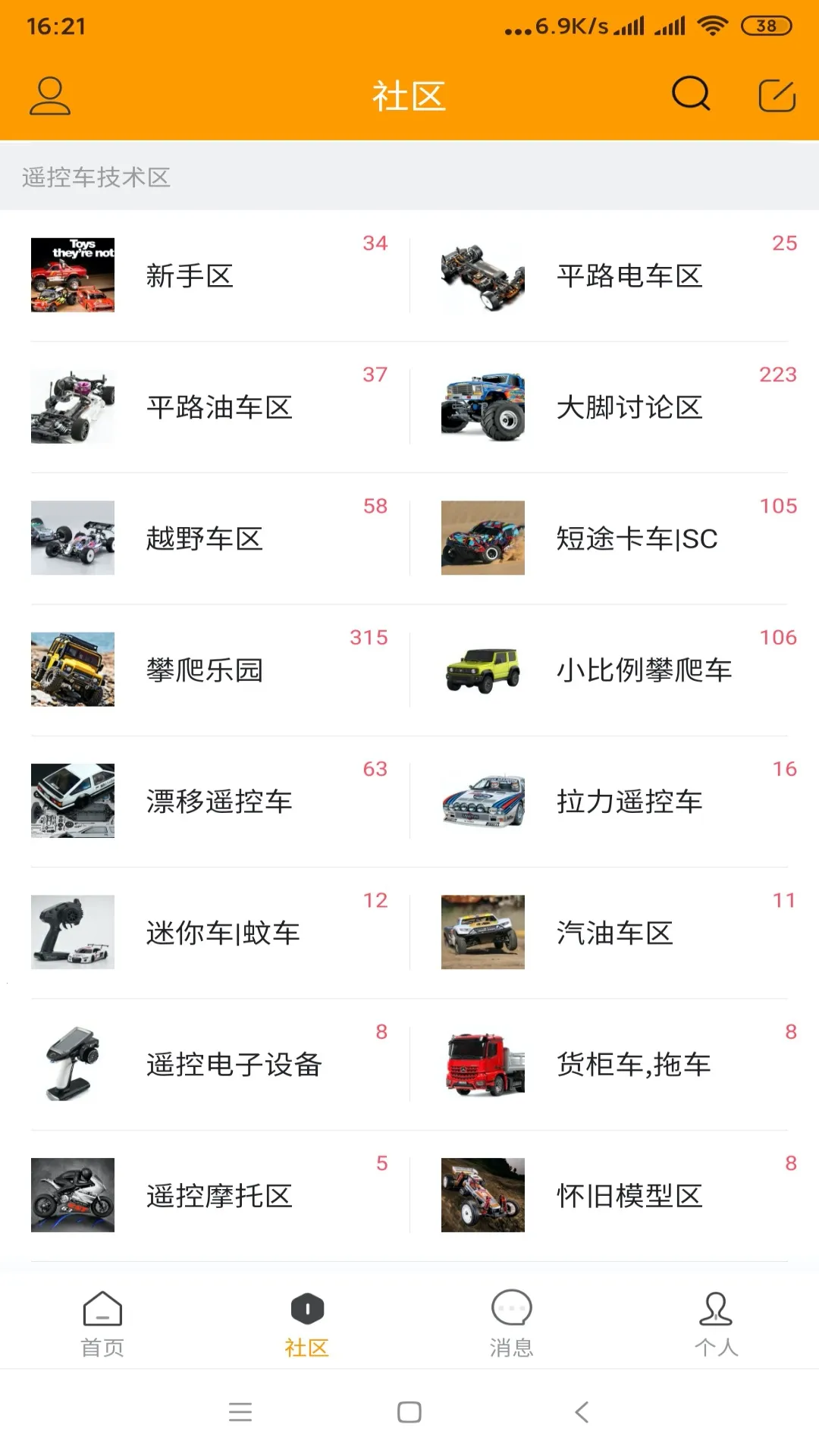Tap the 遥控摩托区 motorcycle thumbnail
Image resolution: width=819 pixels, height=1456 pixels.
point(72,1194)
